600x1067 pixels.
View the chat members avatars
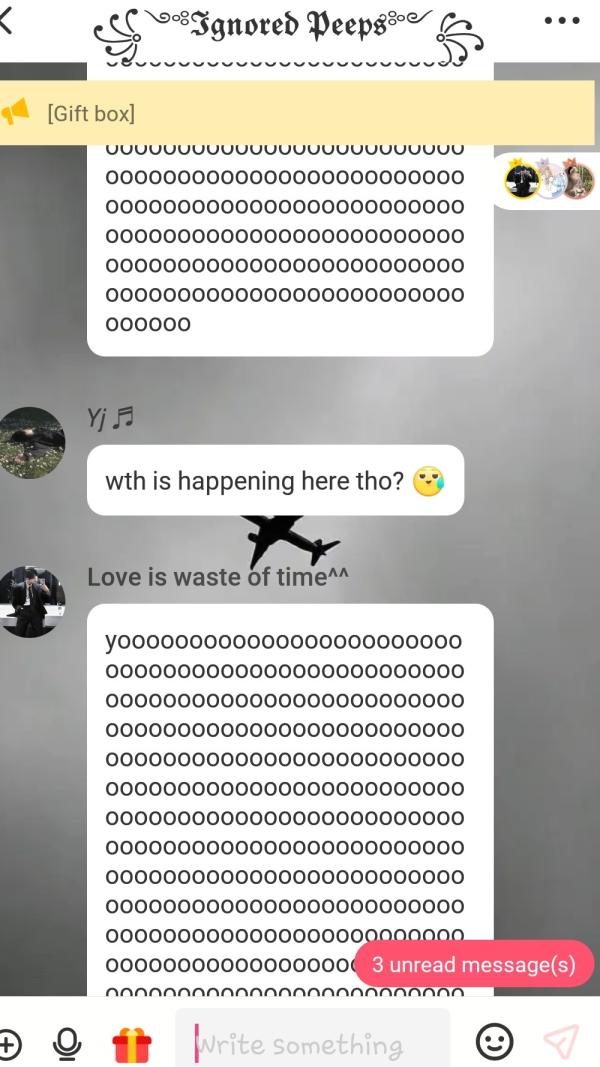(548, 181)
